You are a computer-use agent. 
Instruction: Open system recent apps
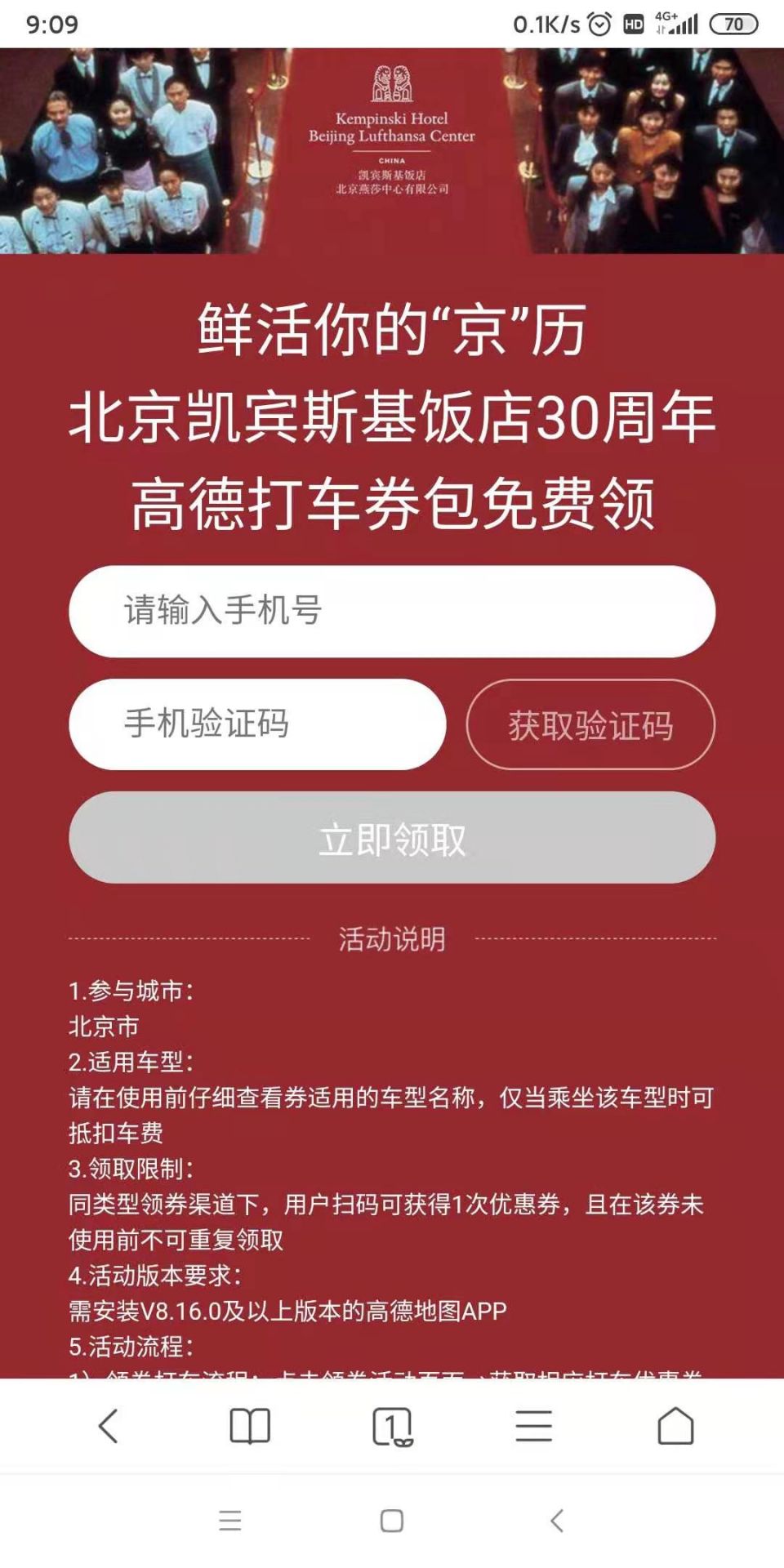click(x=230, y=1521)
